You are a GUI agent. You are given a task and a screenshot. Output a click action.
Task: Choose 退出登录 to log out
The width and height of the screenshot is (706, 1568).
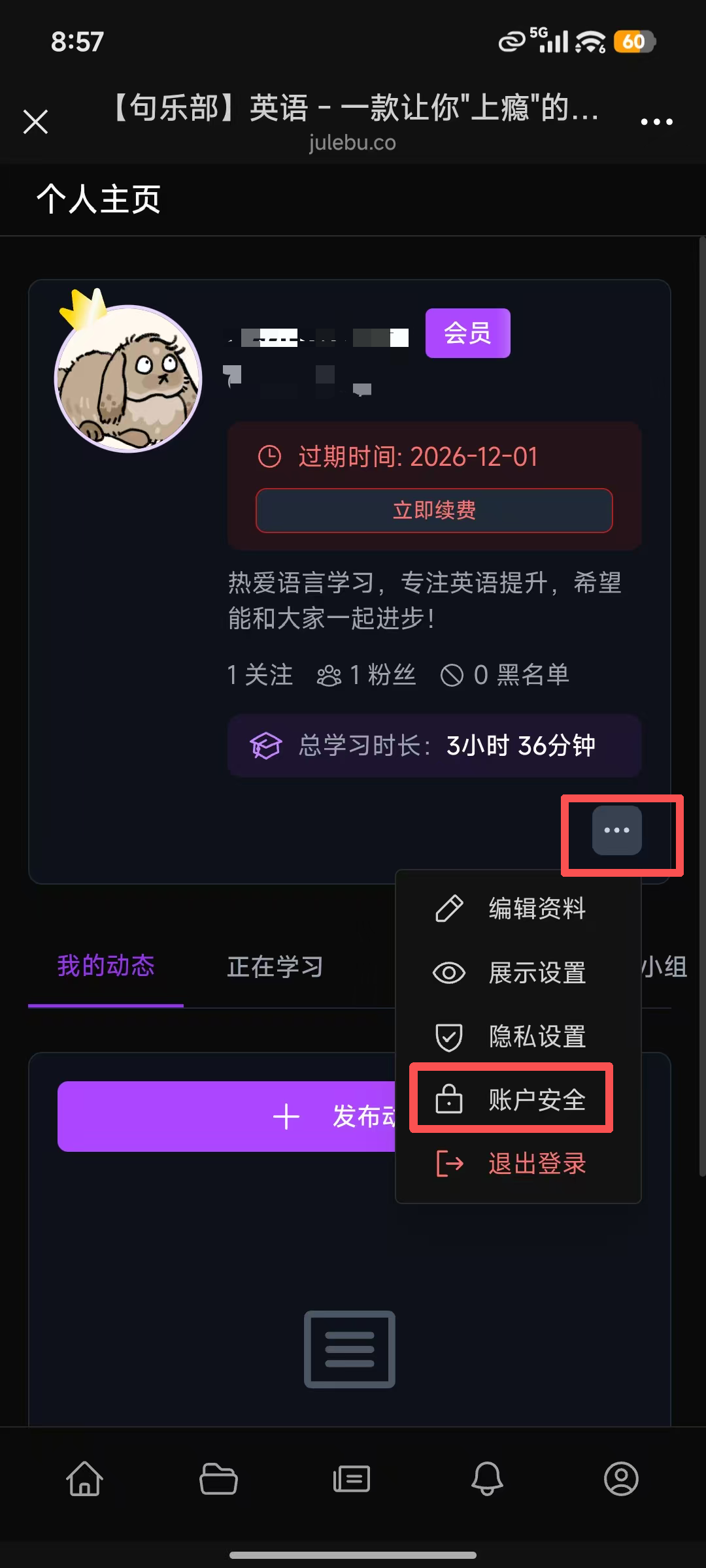(511, 1164)
